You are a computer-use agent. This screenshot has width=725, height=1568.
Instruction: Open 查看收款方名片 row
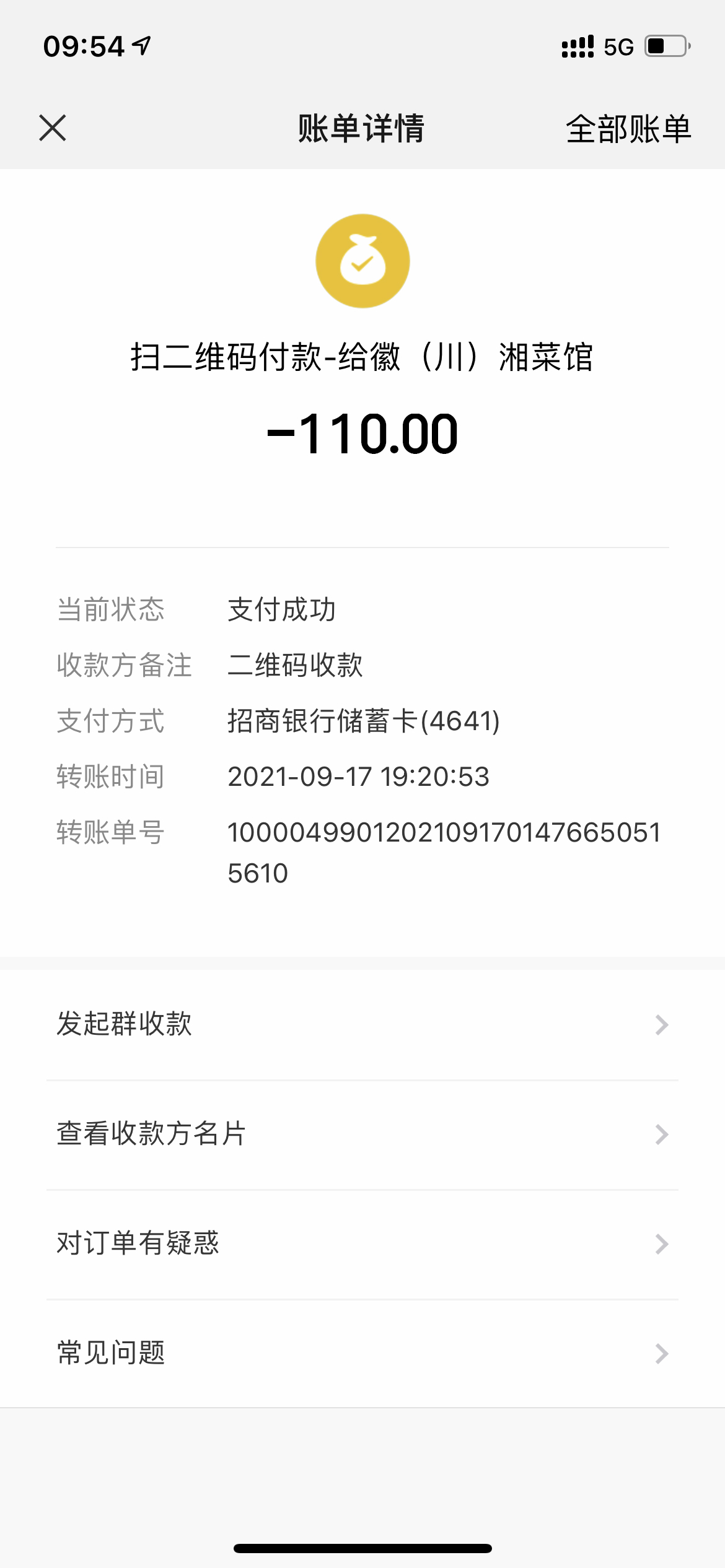[362, 1134]
